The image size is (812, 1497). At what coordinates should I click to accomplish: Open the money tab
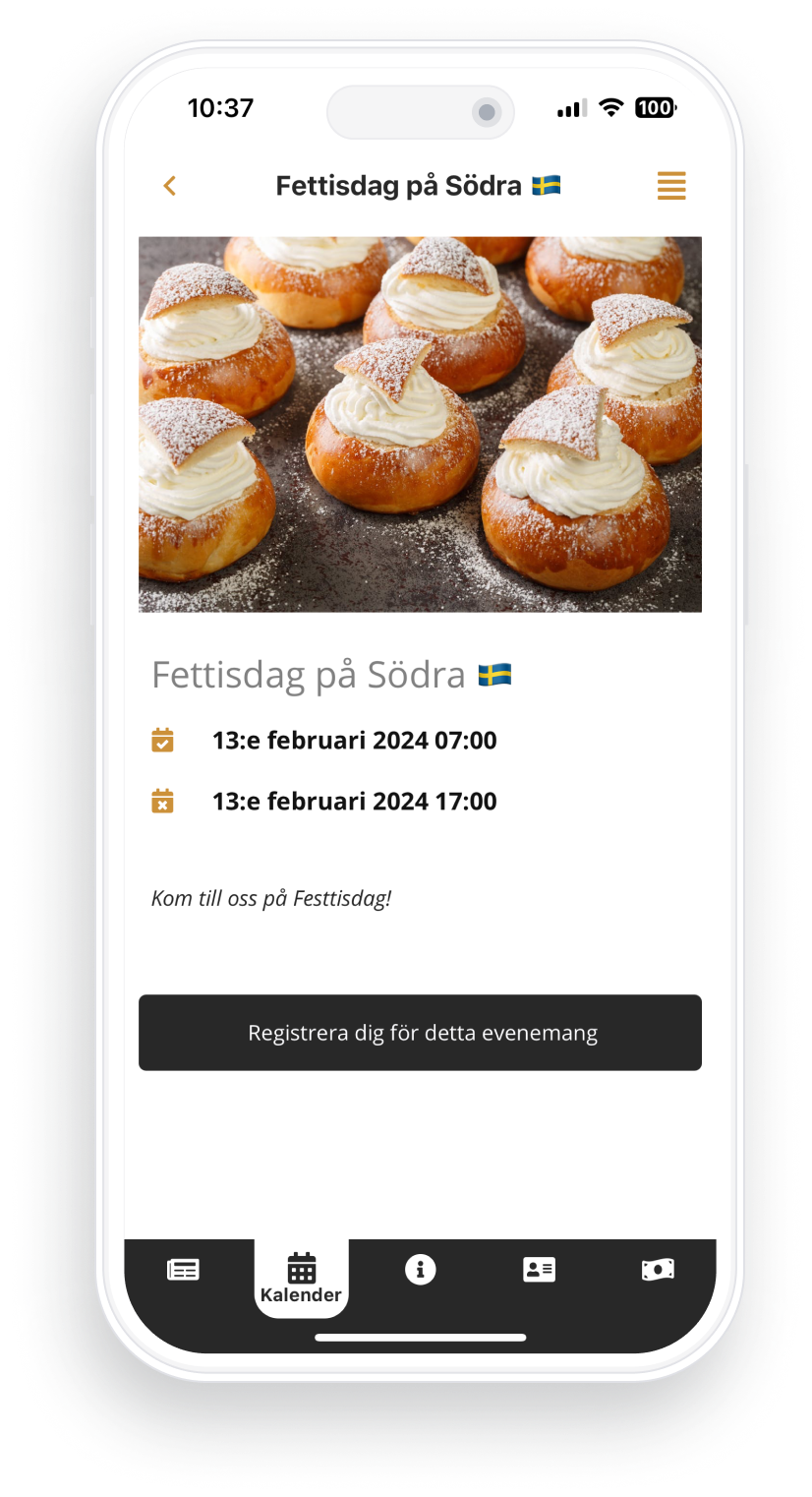coord(658,1270)
